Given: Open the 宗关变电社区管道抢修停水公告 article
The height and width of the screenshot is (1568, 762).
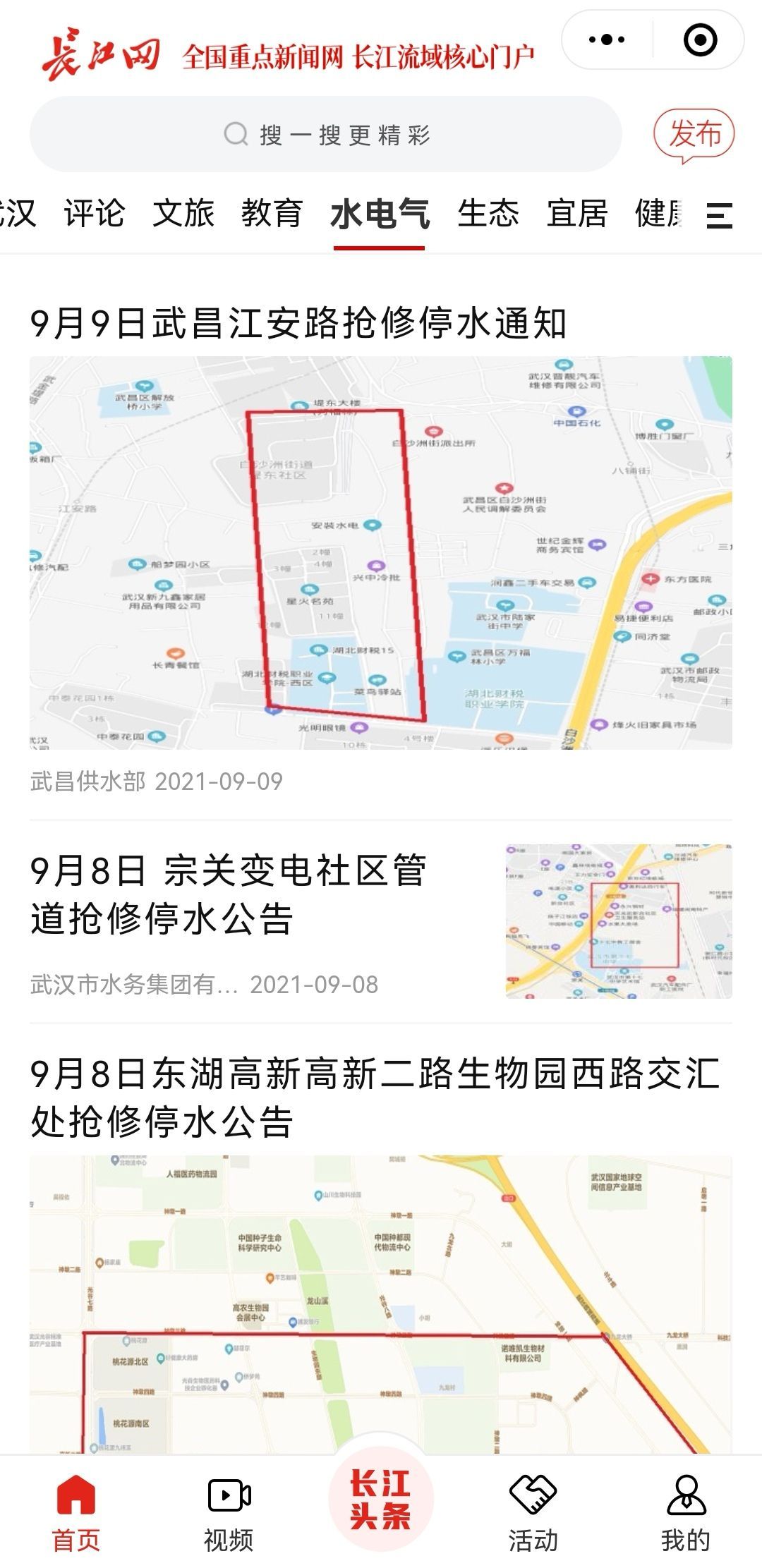Looking at the screenshot, I should 229,894.
